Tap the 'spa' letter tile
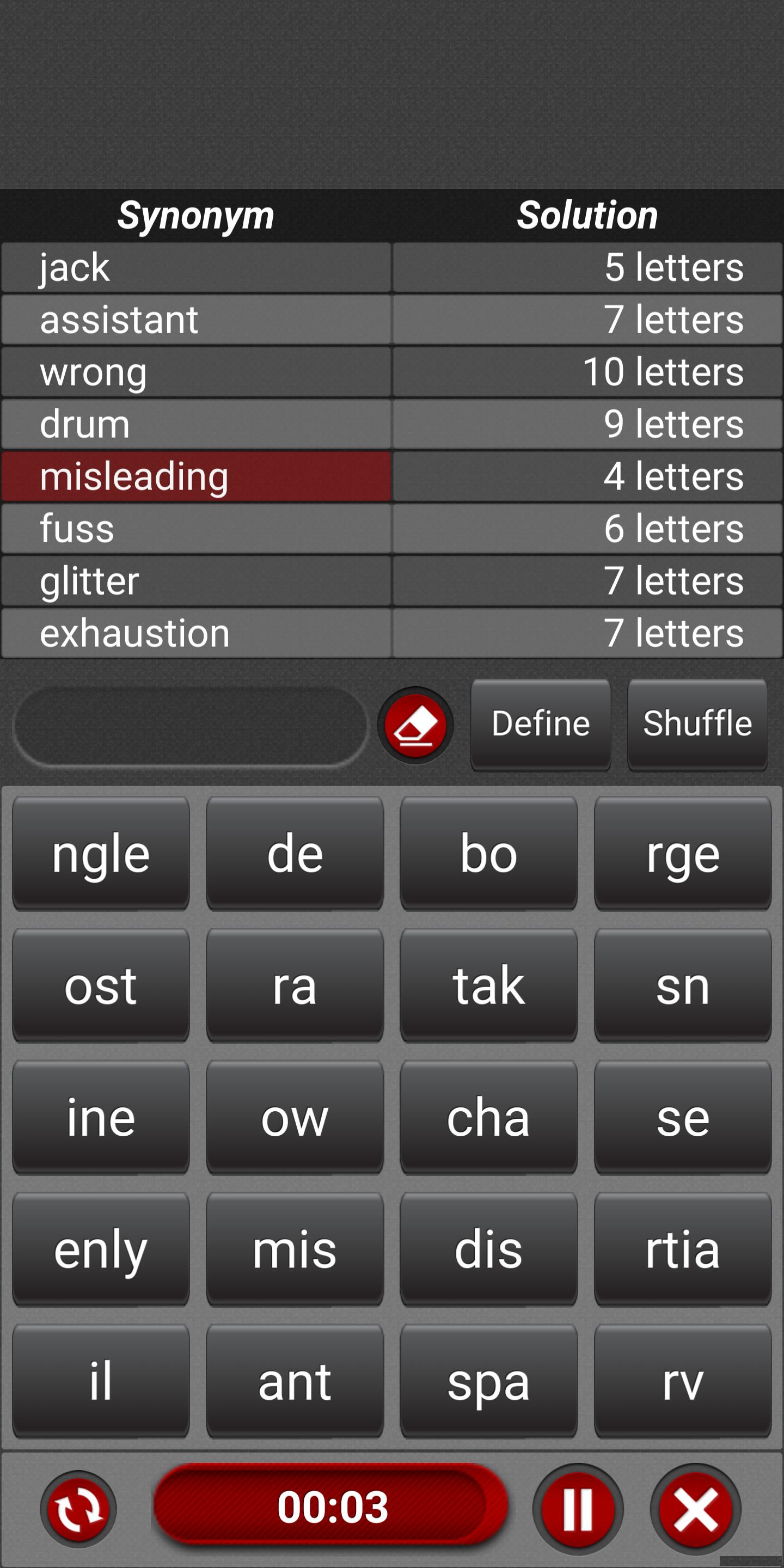 [x=488, y=1381]
